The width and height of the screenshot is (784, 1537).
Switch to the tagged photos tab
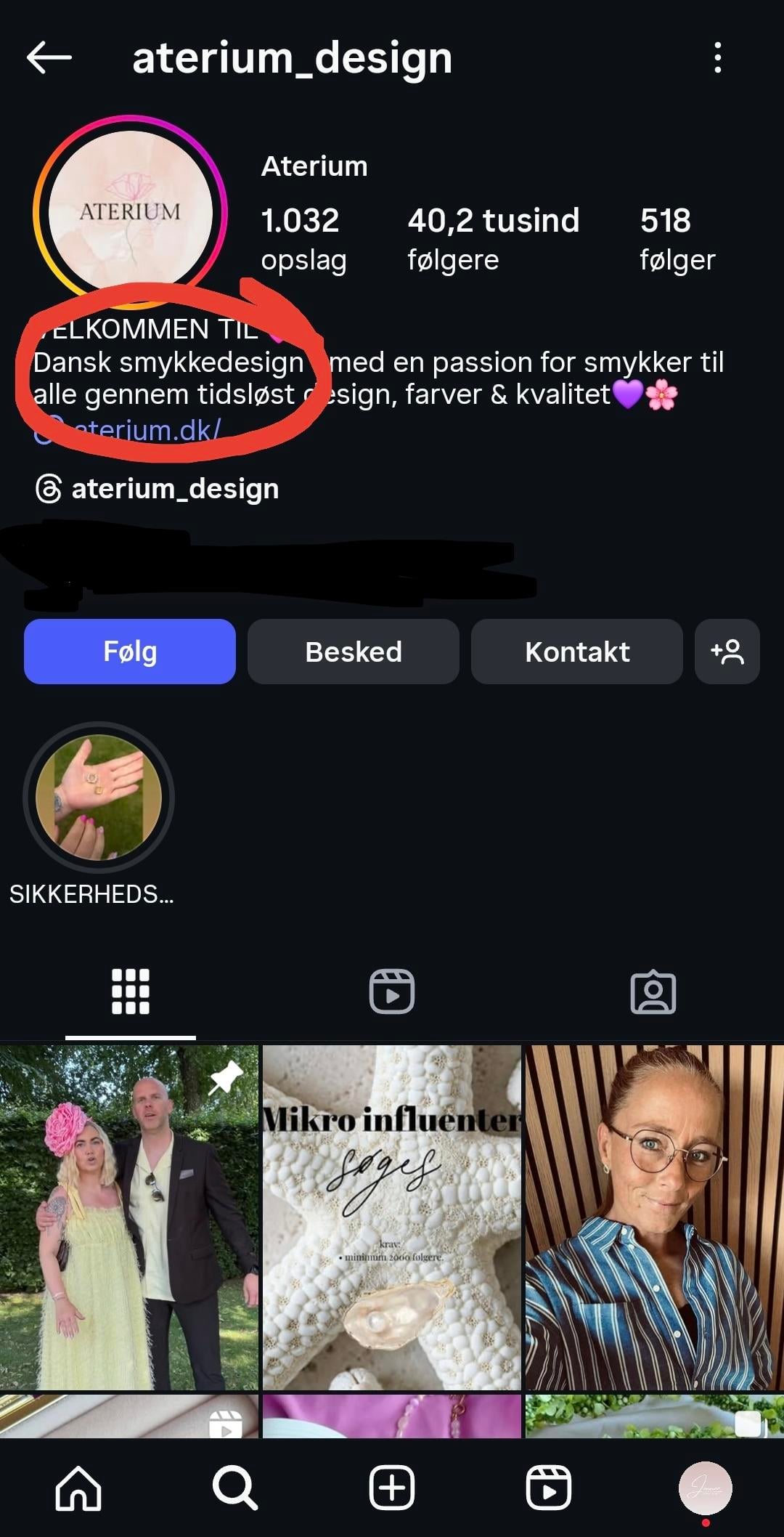(x=653, y=991)
